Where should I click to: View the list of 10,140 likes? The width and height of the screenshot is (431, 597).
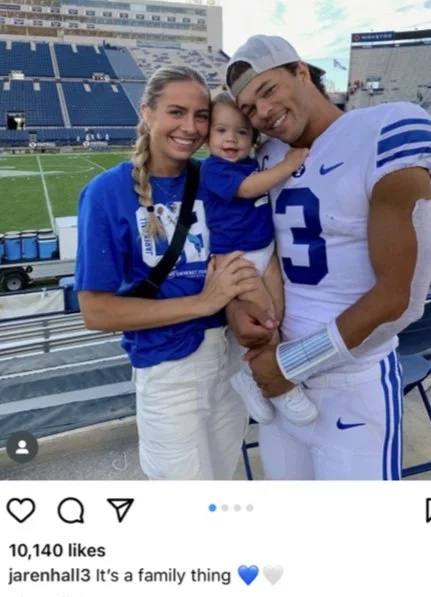pyautogui.click(x=57, y=550)
